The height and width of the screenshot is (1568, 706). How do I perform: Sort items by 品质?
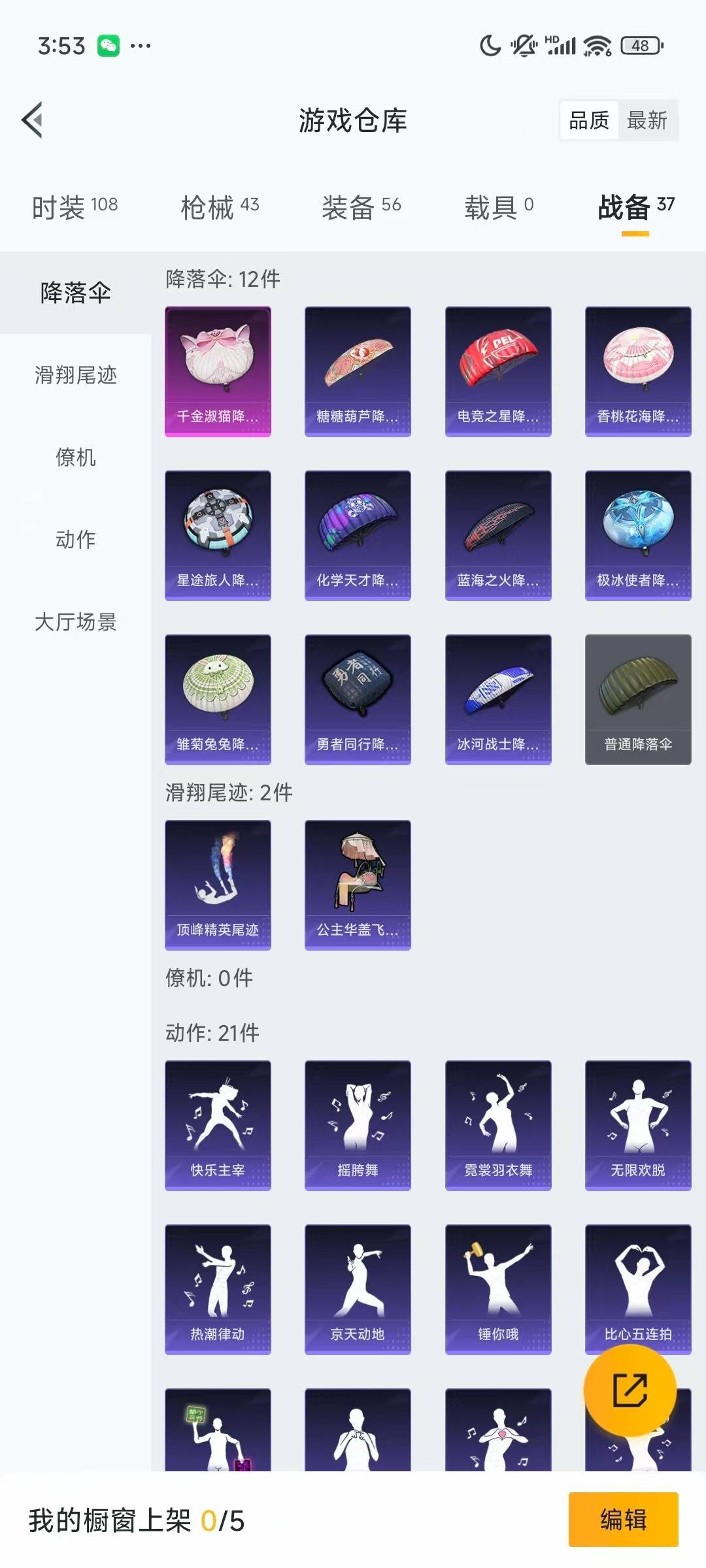(589, 120)
